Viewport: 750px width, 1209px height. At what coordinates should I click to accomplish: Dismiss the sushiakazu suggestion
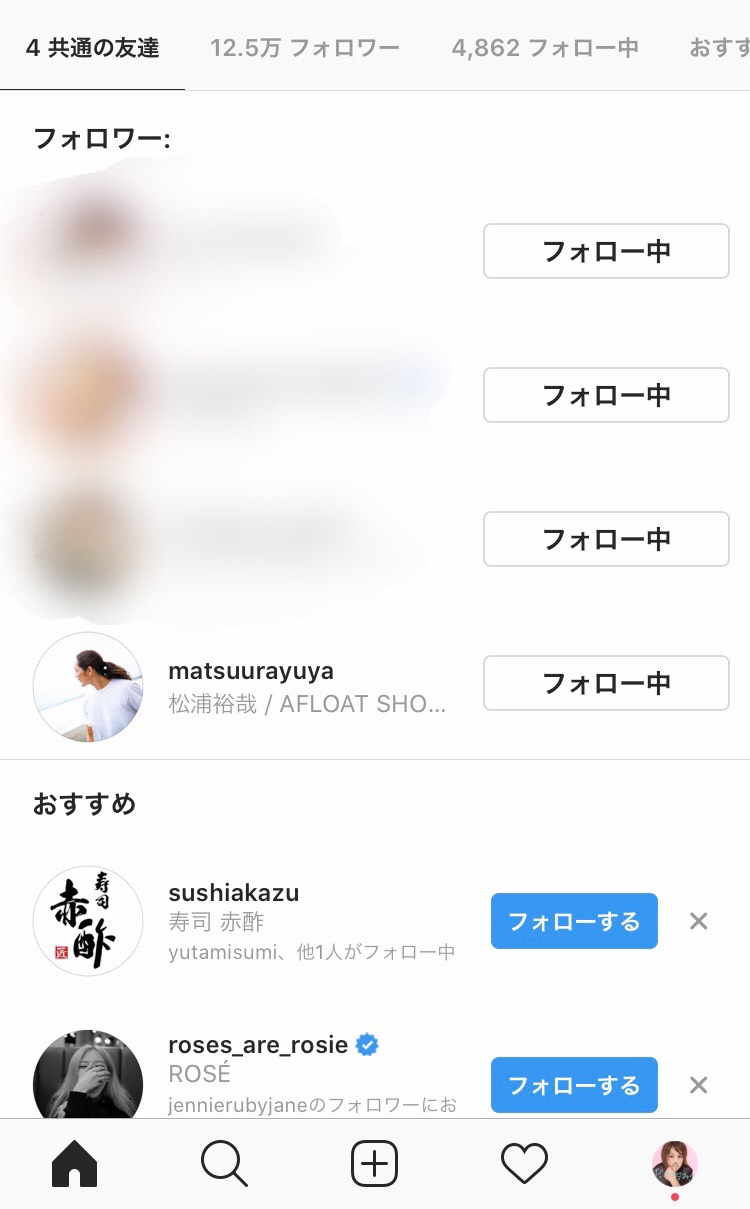coord(698,921)
